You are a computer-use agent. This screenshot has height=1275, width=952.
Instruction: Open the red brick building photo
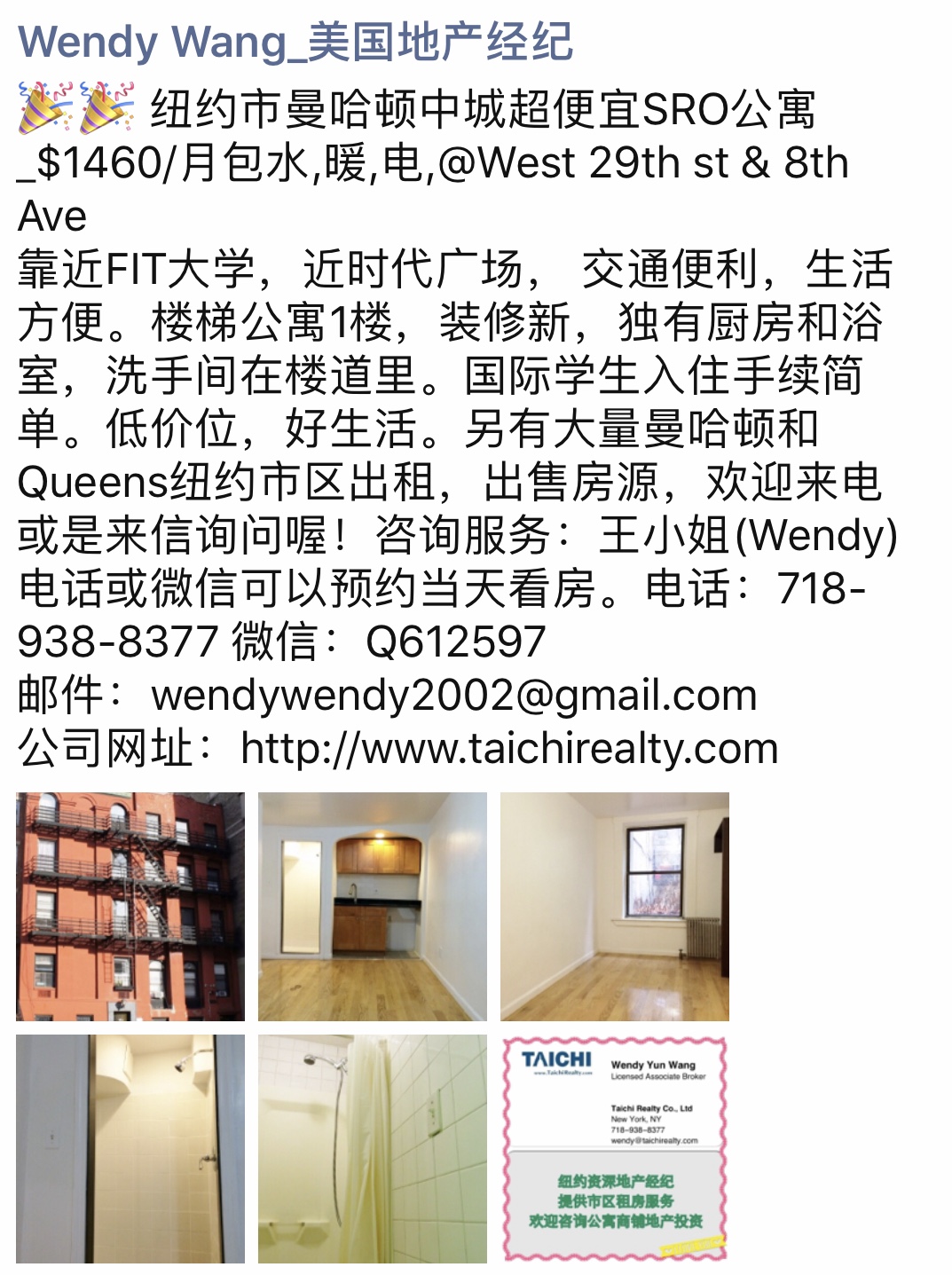click(x=130, y=906)
